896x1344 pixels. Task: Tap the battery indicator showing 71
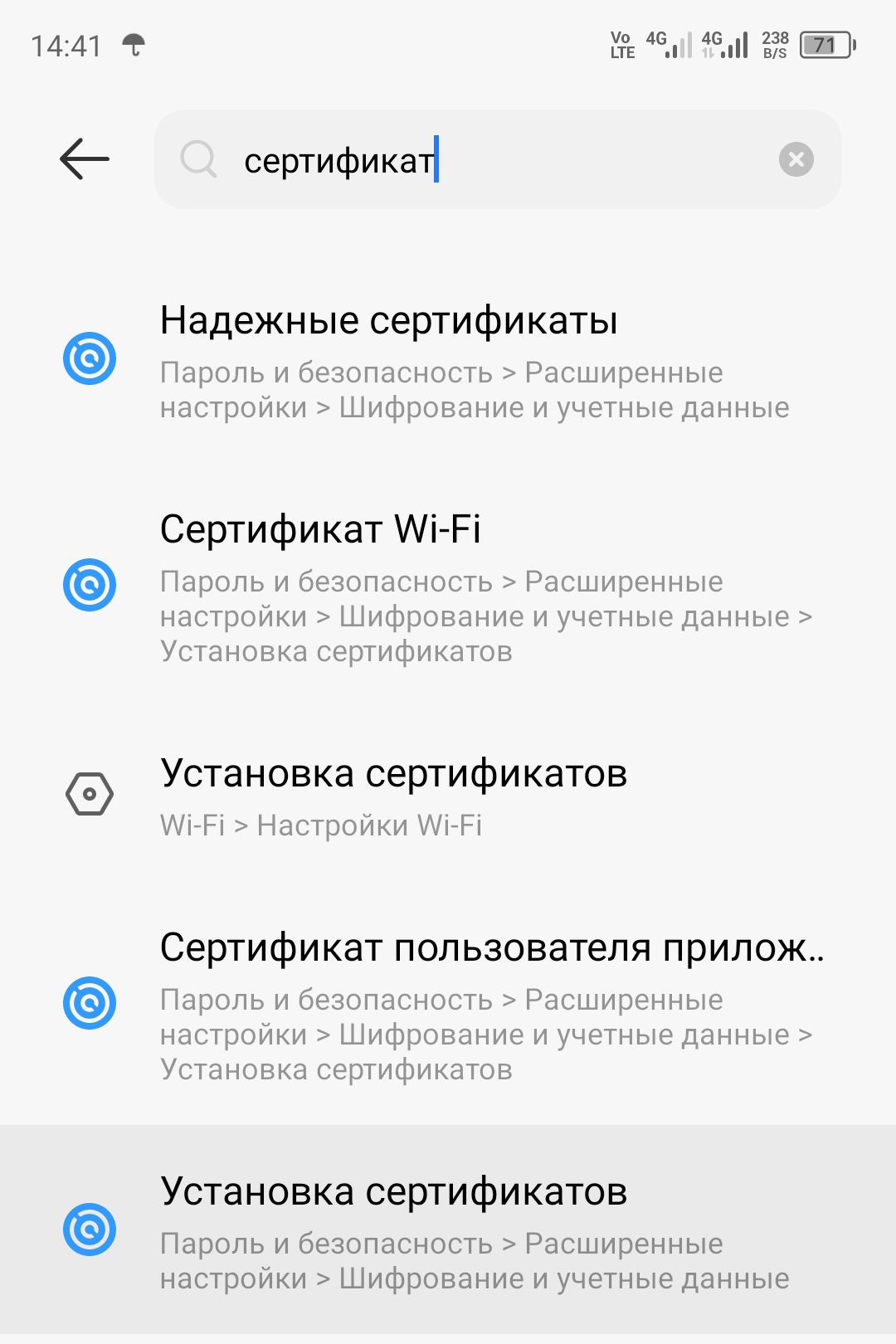pos(825,43)
